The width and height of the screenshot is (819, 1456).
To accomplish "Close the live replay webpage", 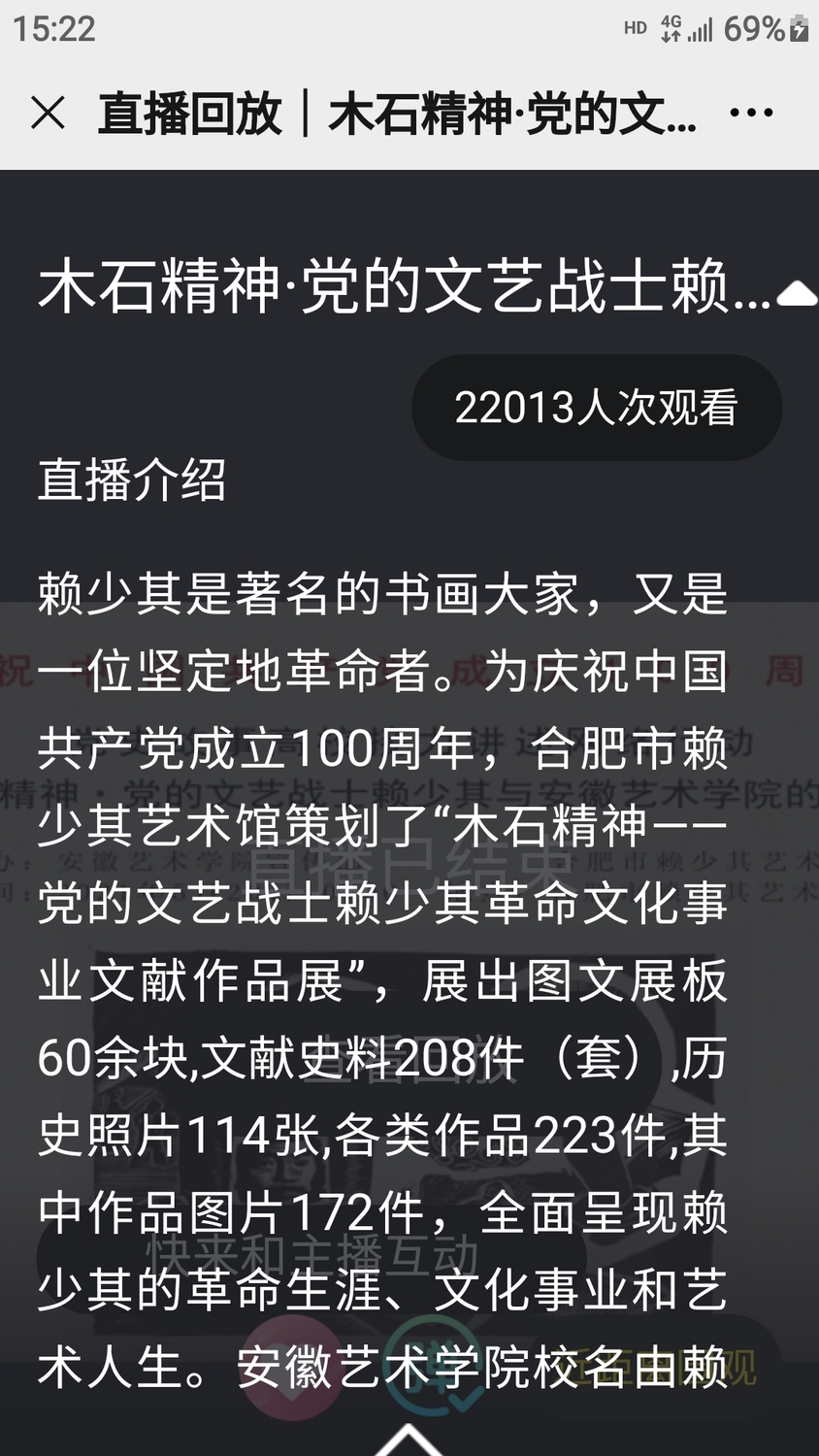I will [x=48, y=114].
